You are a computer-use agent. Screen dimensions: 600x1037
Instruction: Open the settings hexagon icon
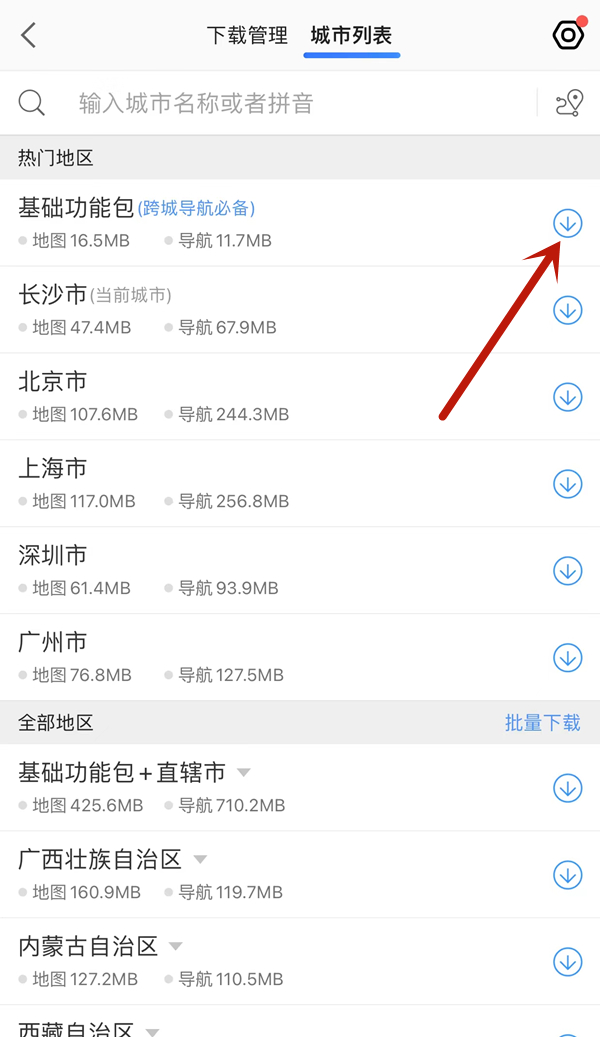[x=568, y=35]
